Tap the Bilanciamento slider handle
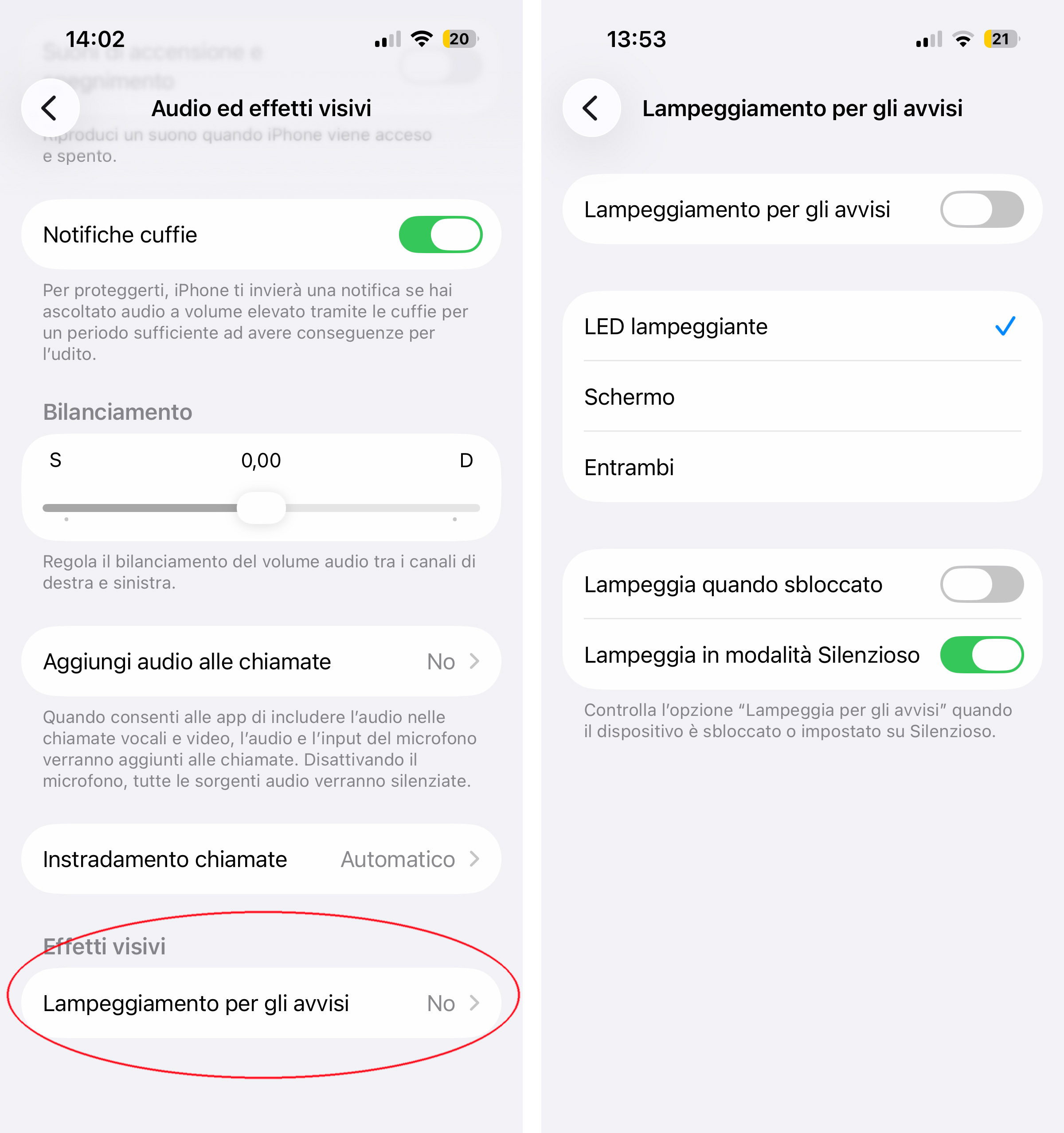 point(261,507)
